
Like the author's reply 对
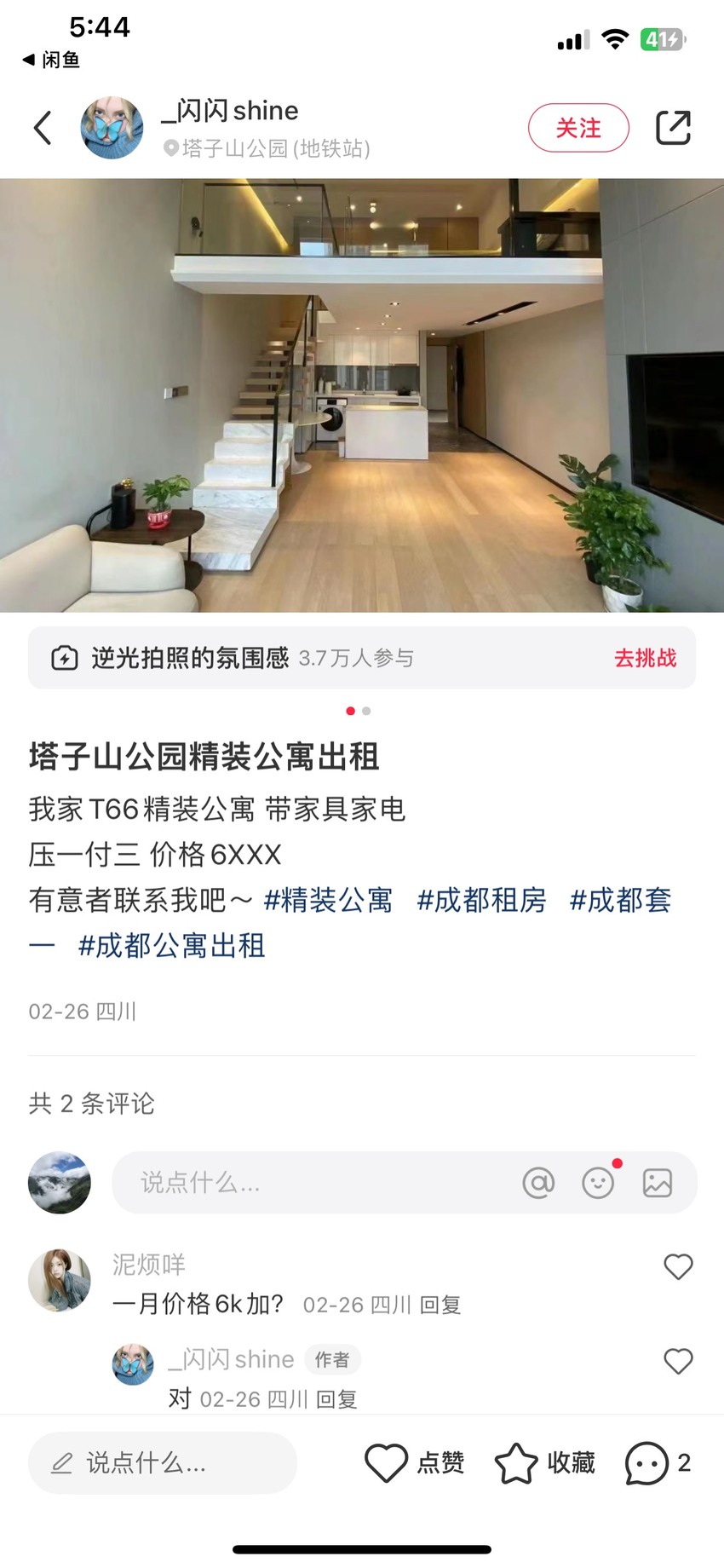click(678, 1361)
